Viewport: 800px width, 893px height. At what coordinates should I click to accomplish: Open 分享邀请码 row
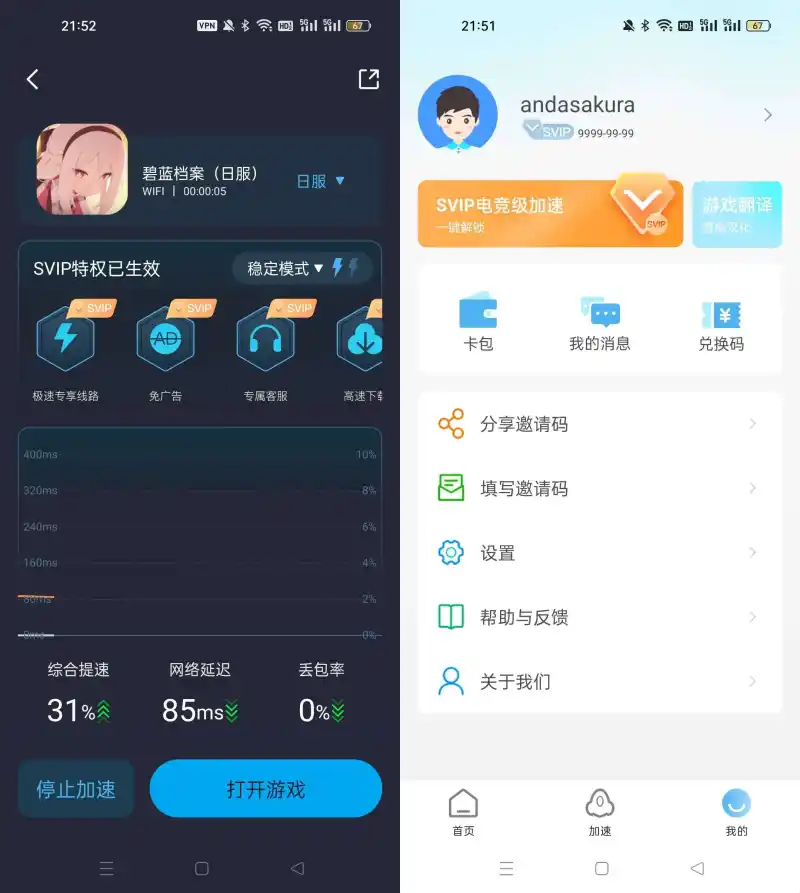point(598,424)
